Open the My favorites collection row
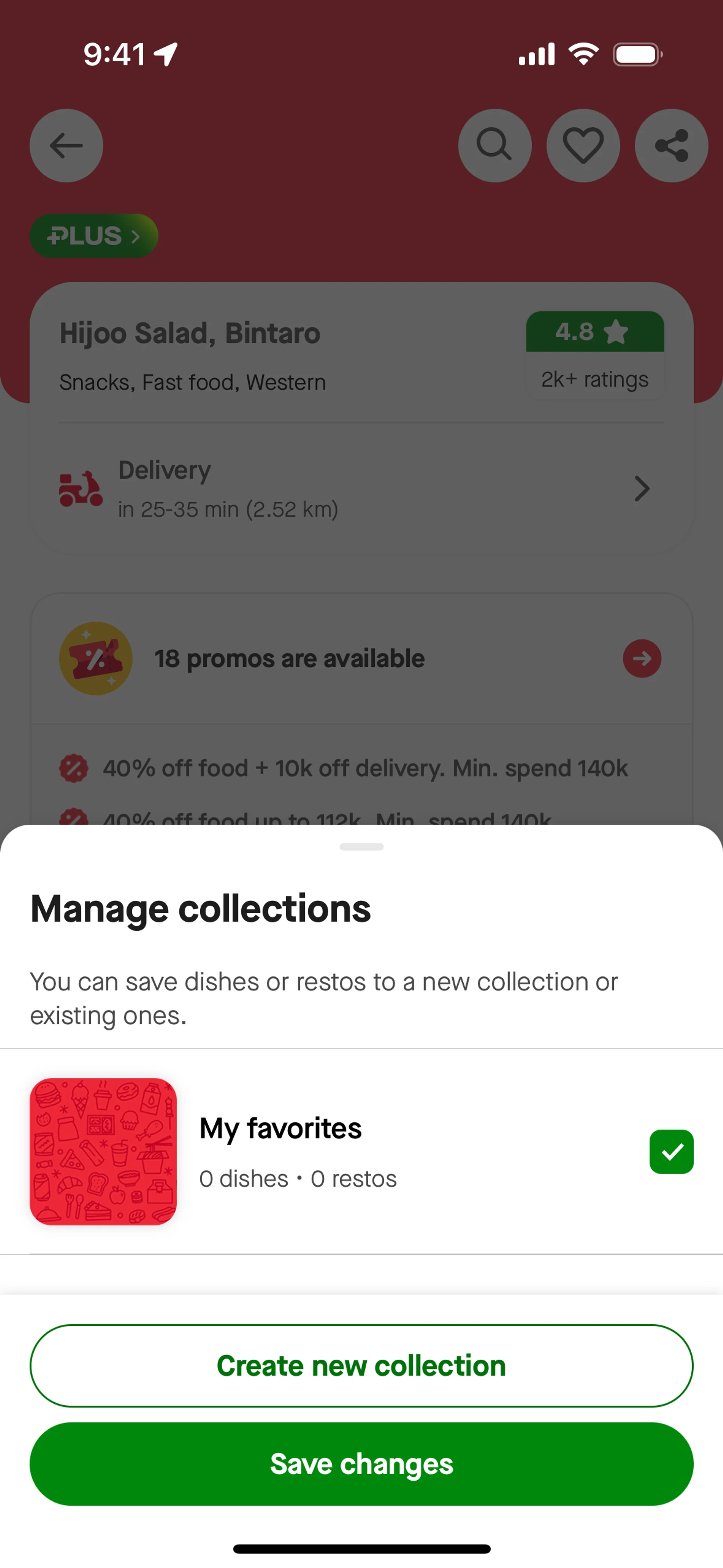The width and height of the screenshot is (723, 1568). [x=361, y=1152]
